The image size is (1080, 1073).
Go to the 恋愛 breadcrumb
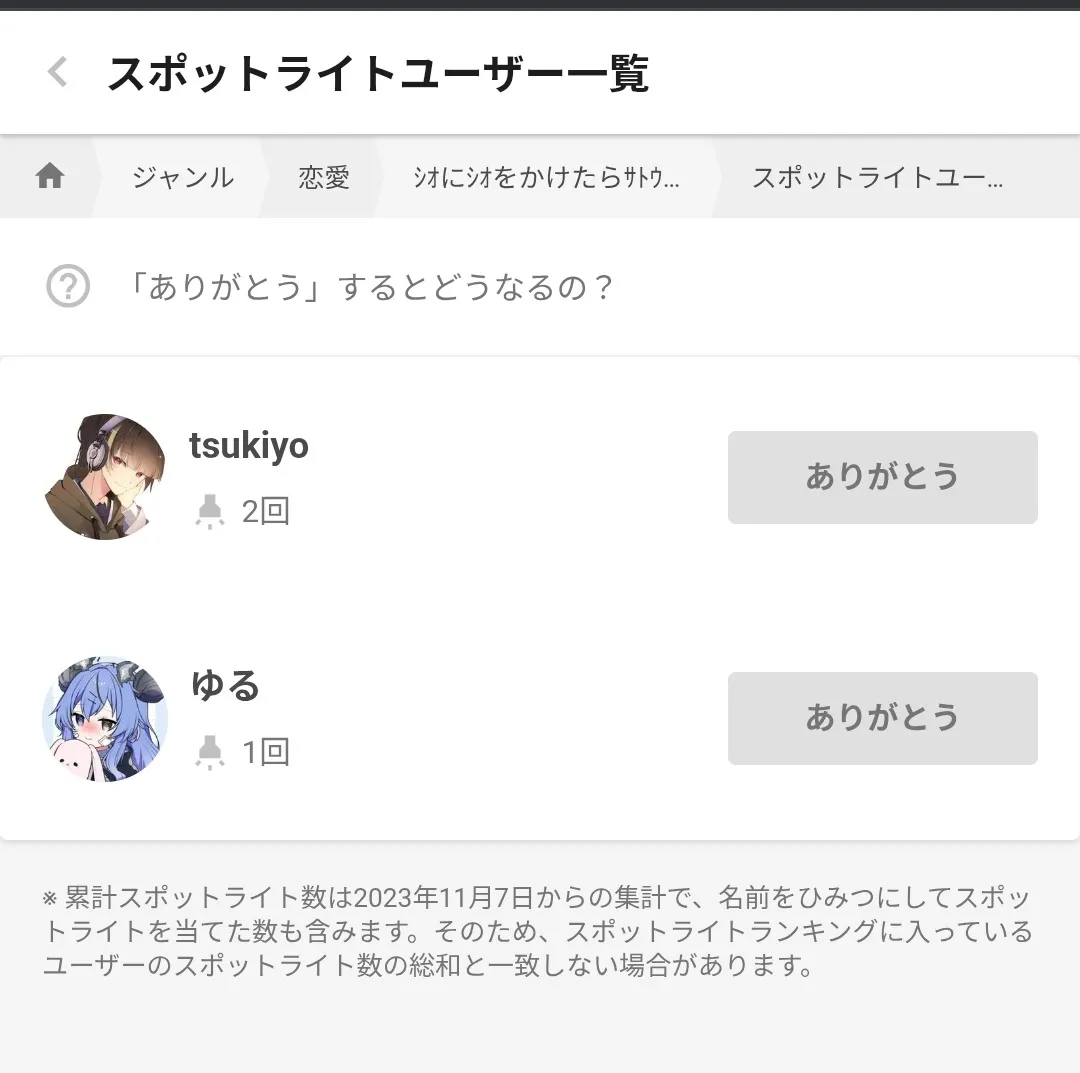pos(324,178)
